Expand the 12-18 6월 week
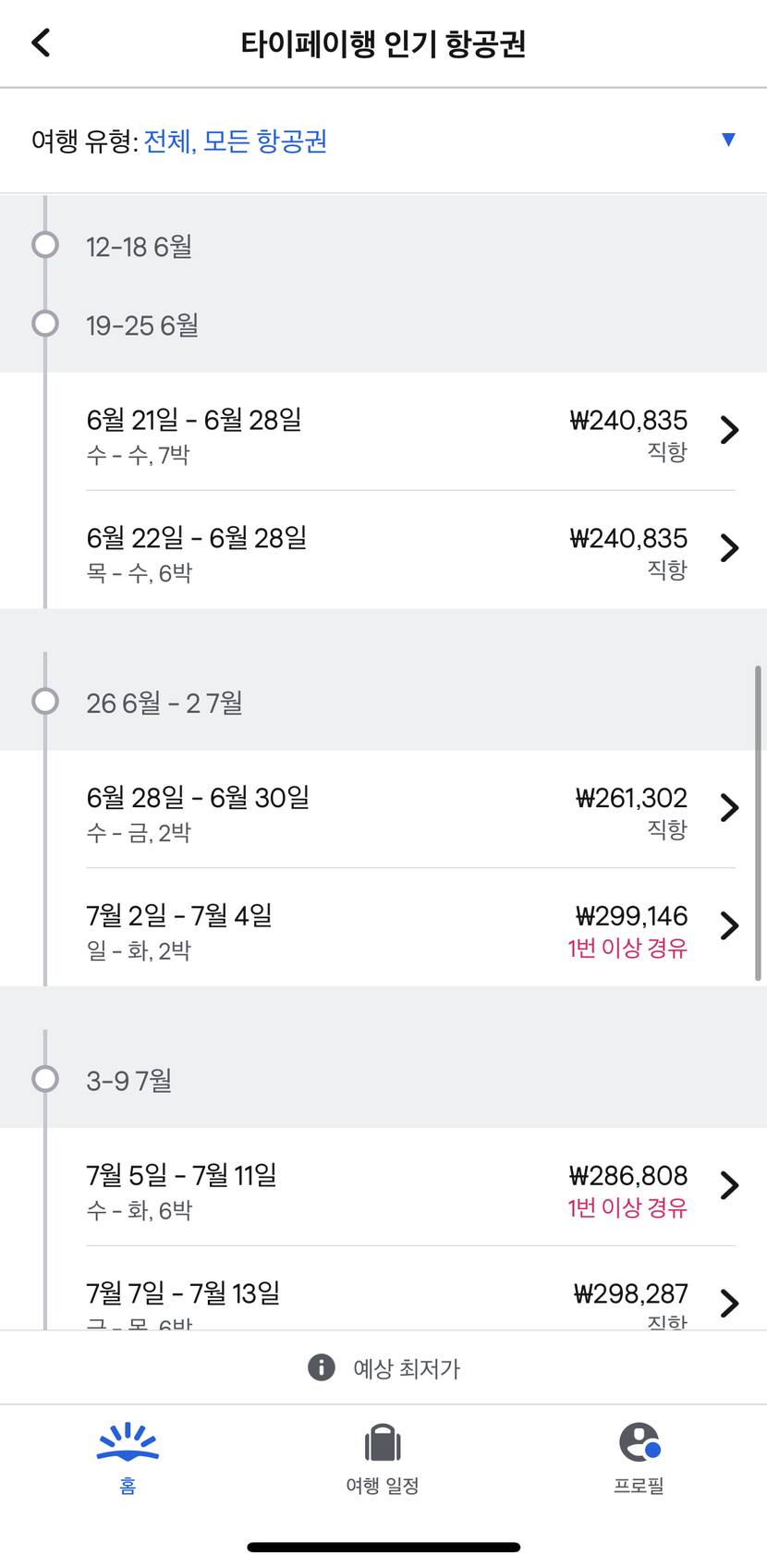Image resolution: width=767 pixels, height=1568 pixels. point(383,246)
